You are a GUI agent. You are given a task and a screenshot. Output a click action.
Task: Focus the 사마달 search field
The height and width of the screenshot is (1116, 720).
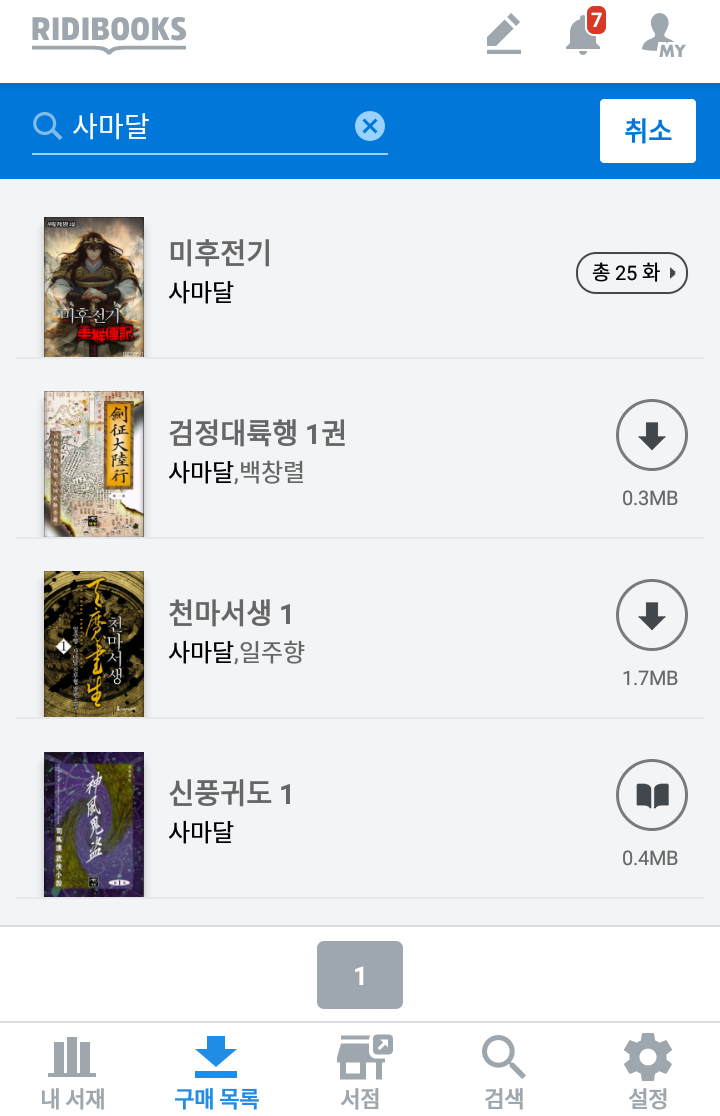(200, 127)
